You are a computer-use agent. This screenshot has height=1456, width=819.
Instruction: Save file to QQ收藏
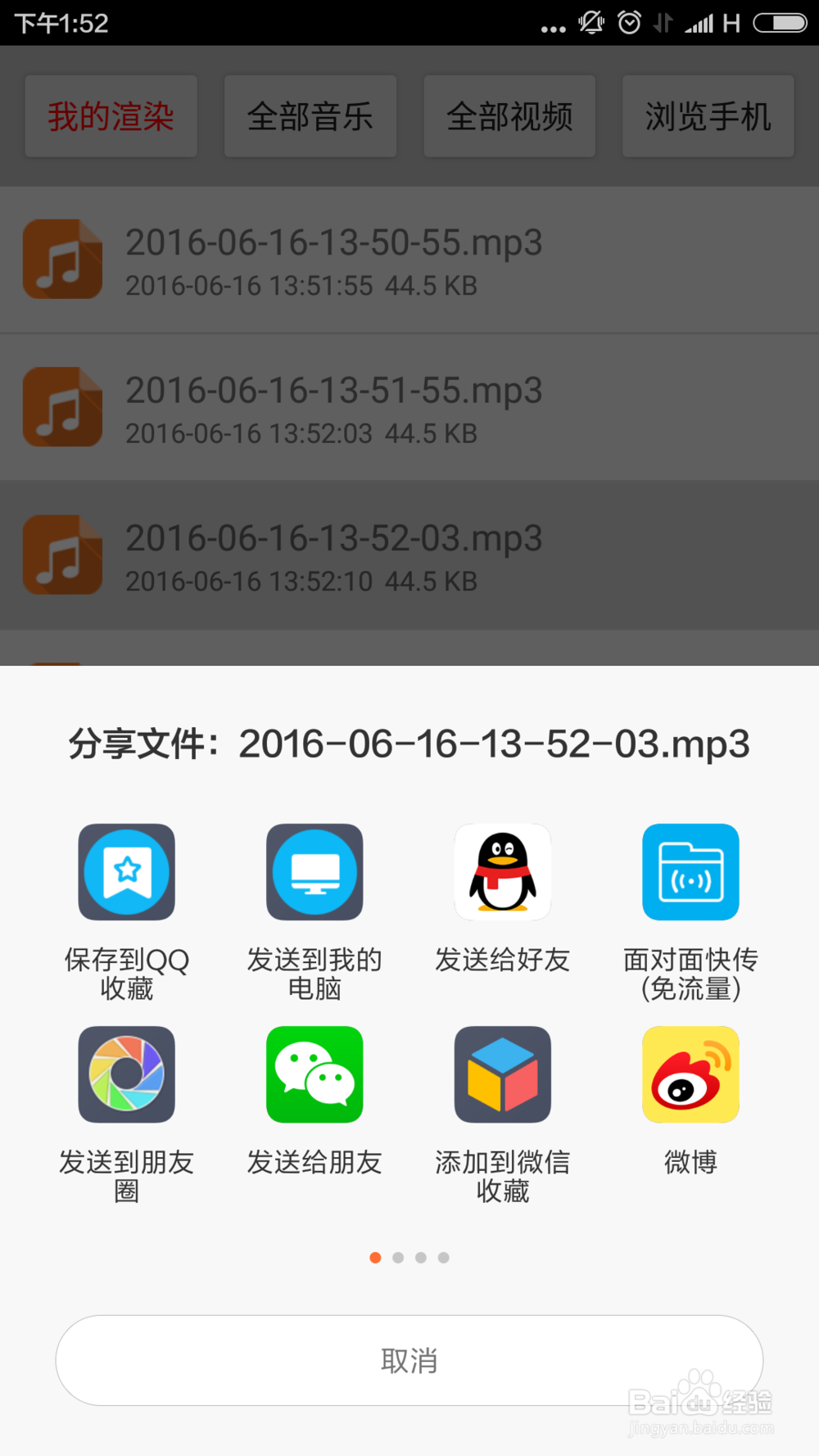(x=127, y=873)
